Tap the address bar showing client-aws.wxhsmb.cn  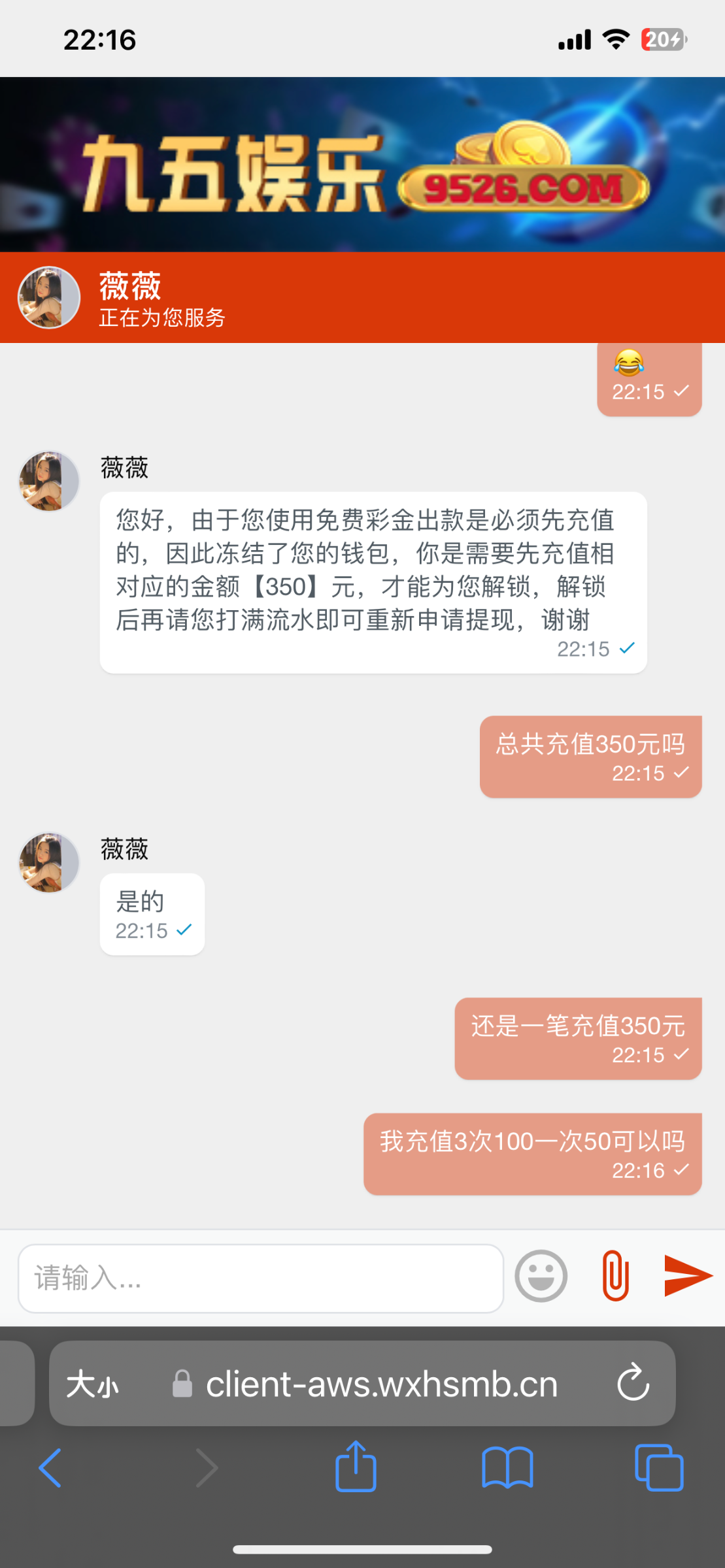[382, 1383]
